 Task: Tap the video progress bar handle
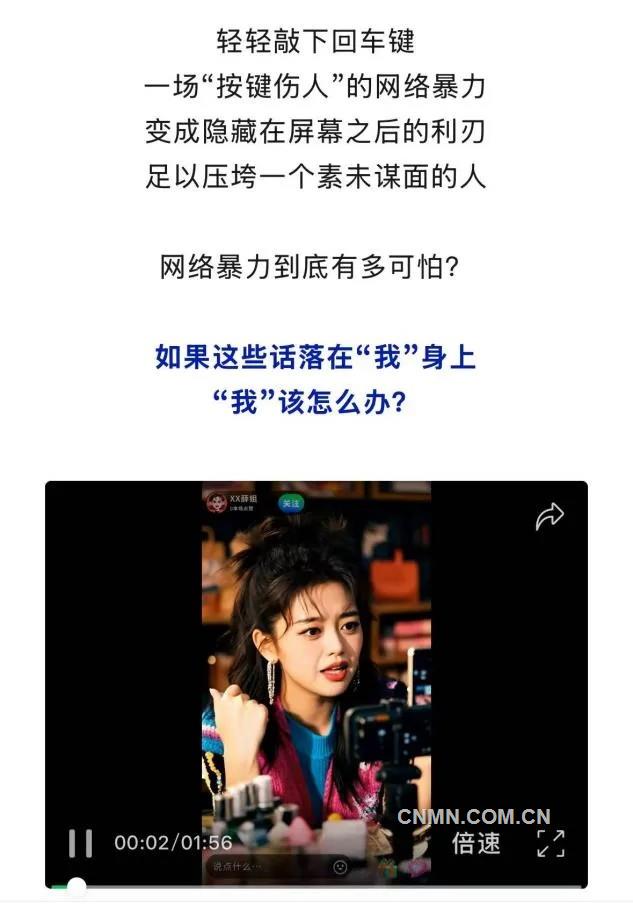point(76,884)
